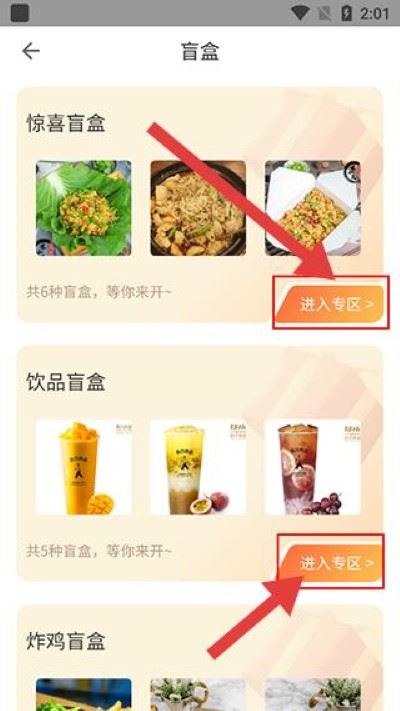Open the 炸鸡盲盒 card
This screenshot has width=400, height=711.
pyautogui.click(x=200, y=658)
